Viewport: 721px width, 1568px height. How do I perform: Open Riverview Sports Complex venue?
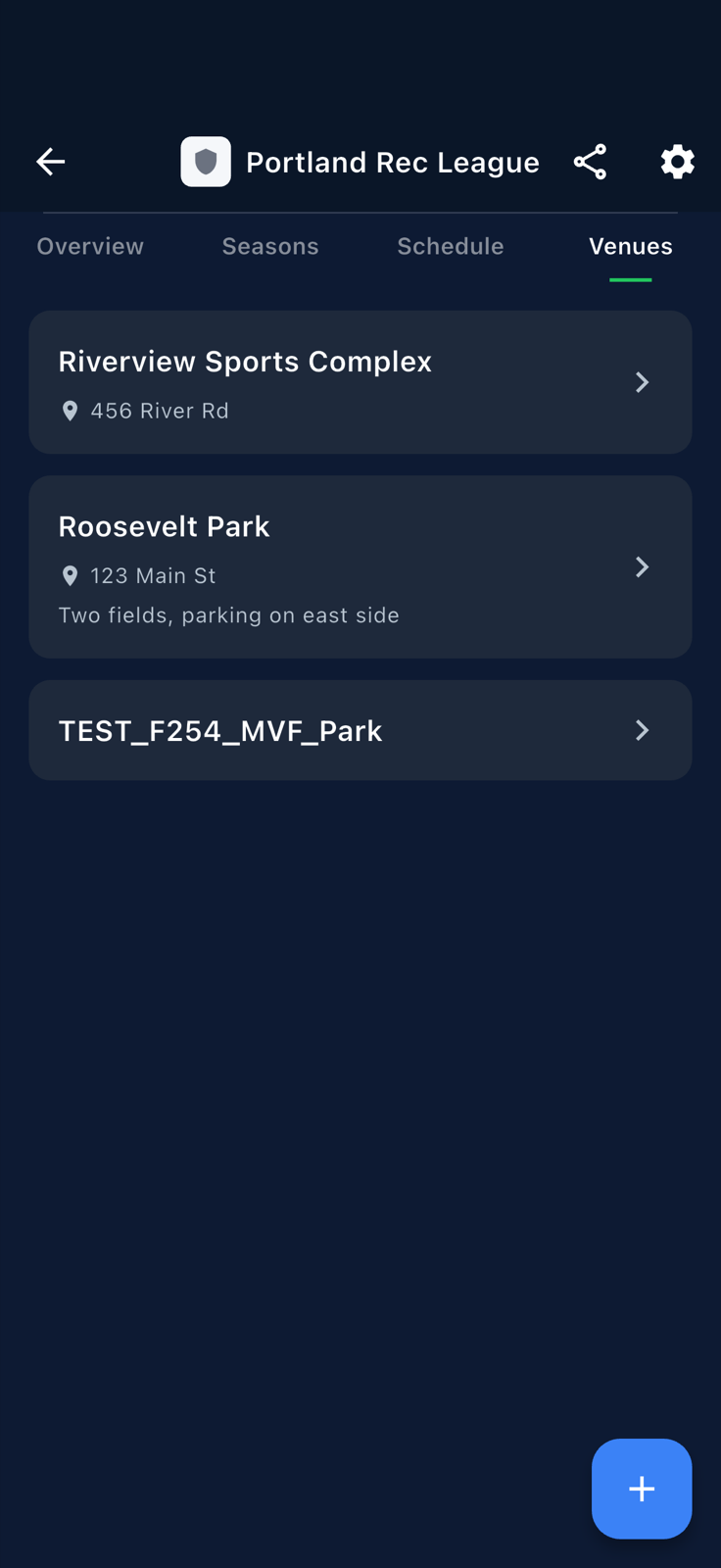coord(360,382)
